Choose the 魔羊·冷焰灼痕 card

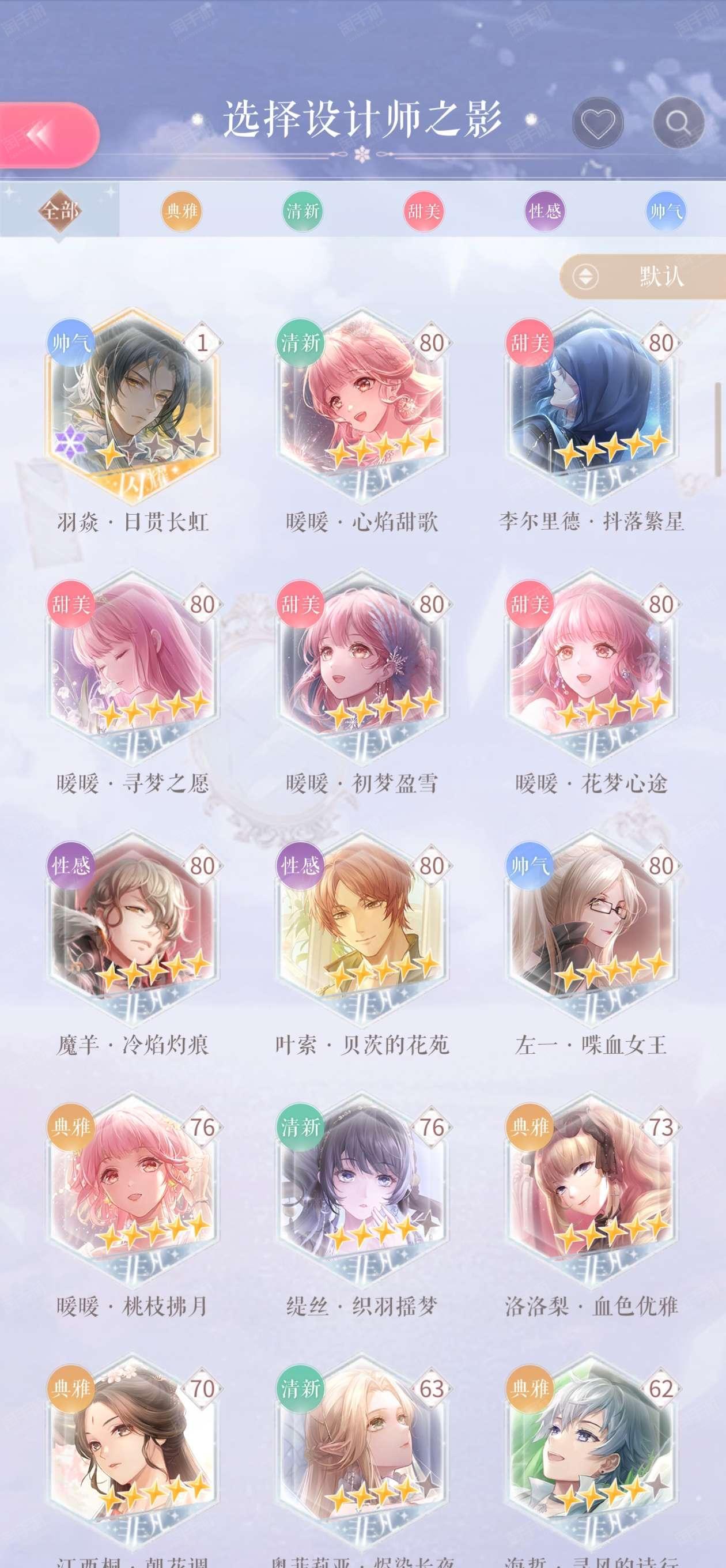pos(133,945)
